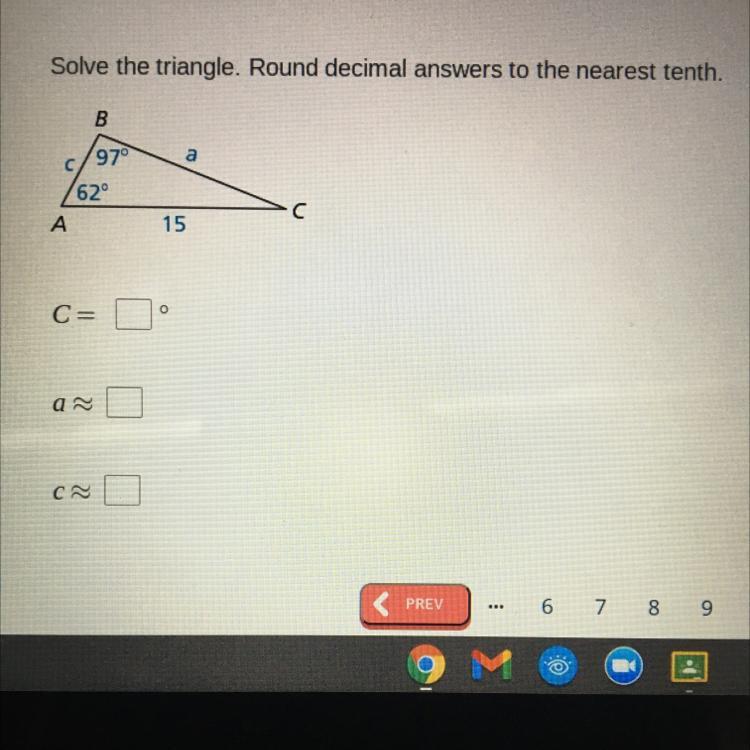Jump to question 6
Screen dimensions: 750x750
(x=546, y=607)
